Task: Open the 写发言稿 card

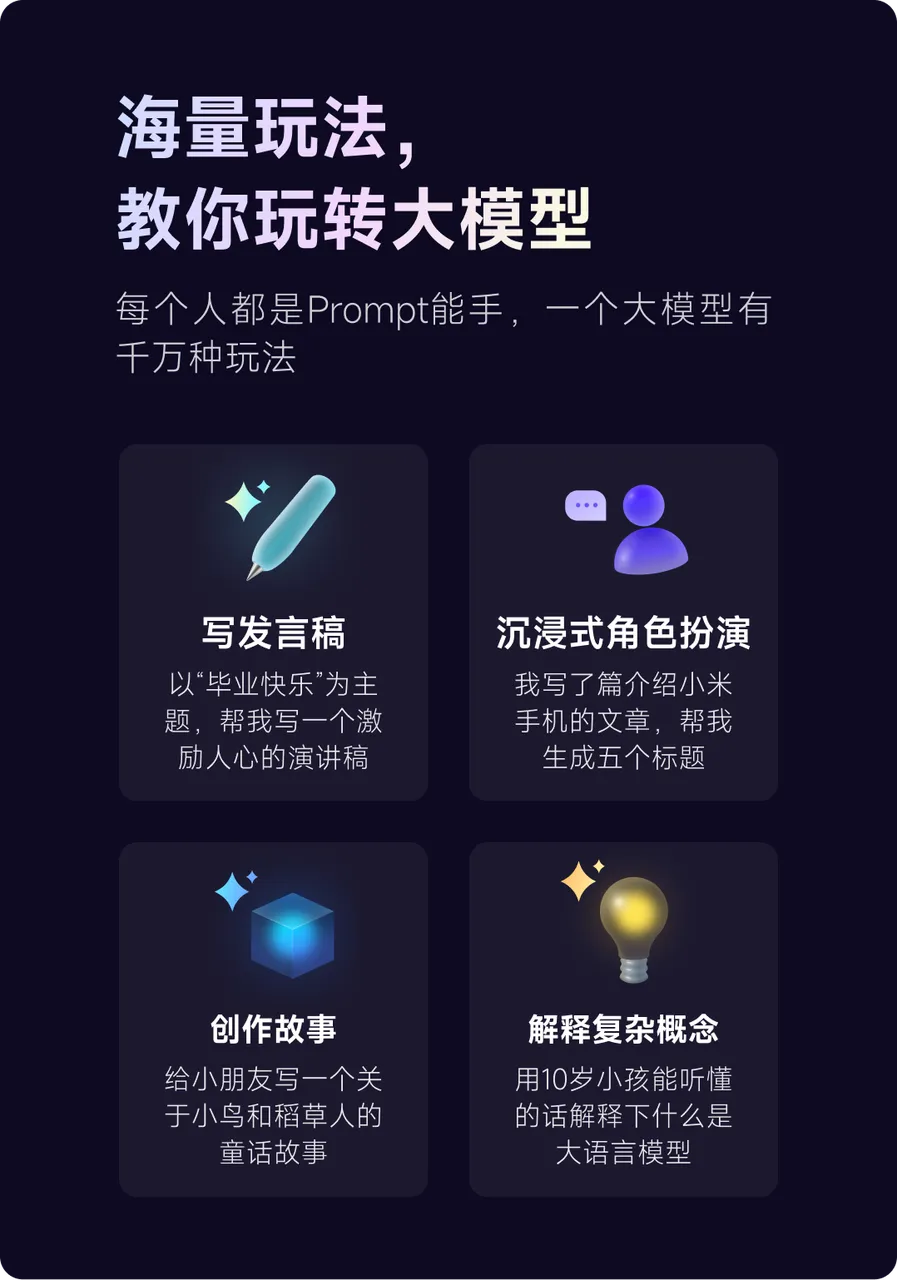Action: tap(273, 620)
